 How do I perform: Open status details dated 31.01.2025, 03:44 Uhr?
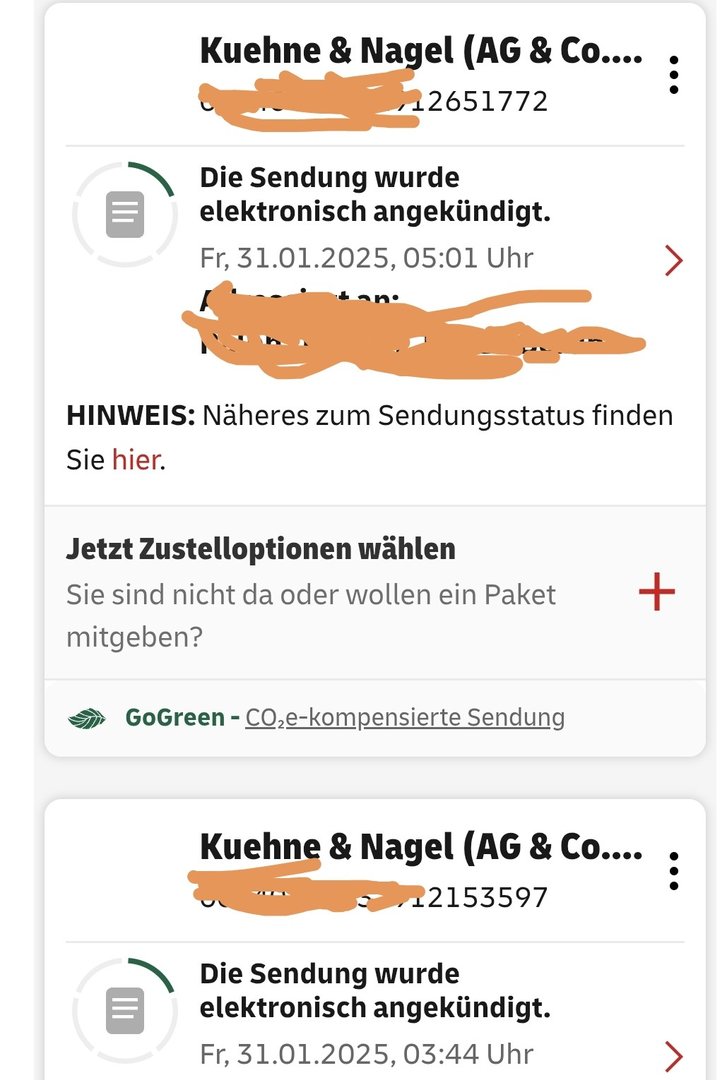pyautogui.click(x=674, y=1055)
